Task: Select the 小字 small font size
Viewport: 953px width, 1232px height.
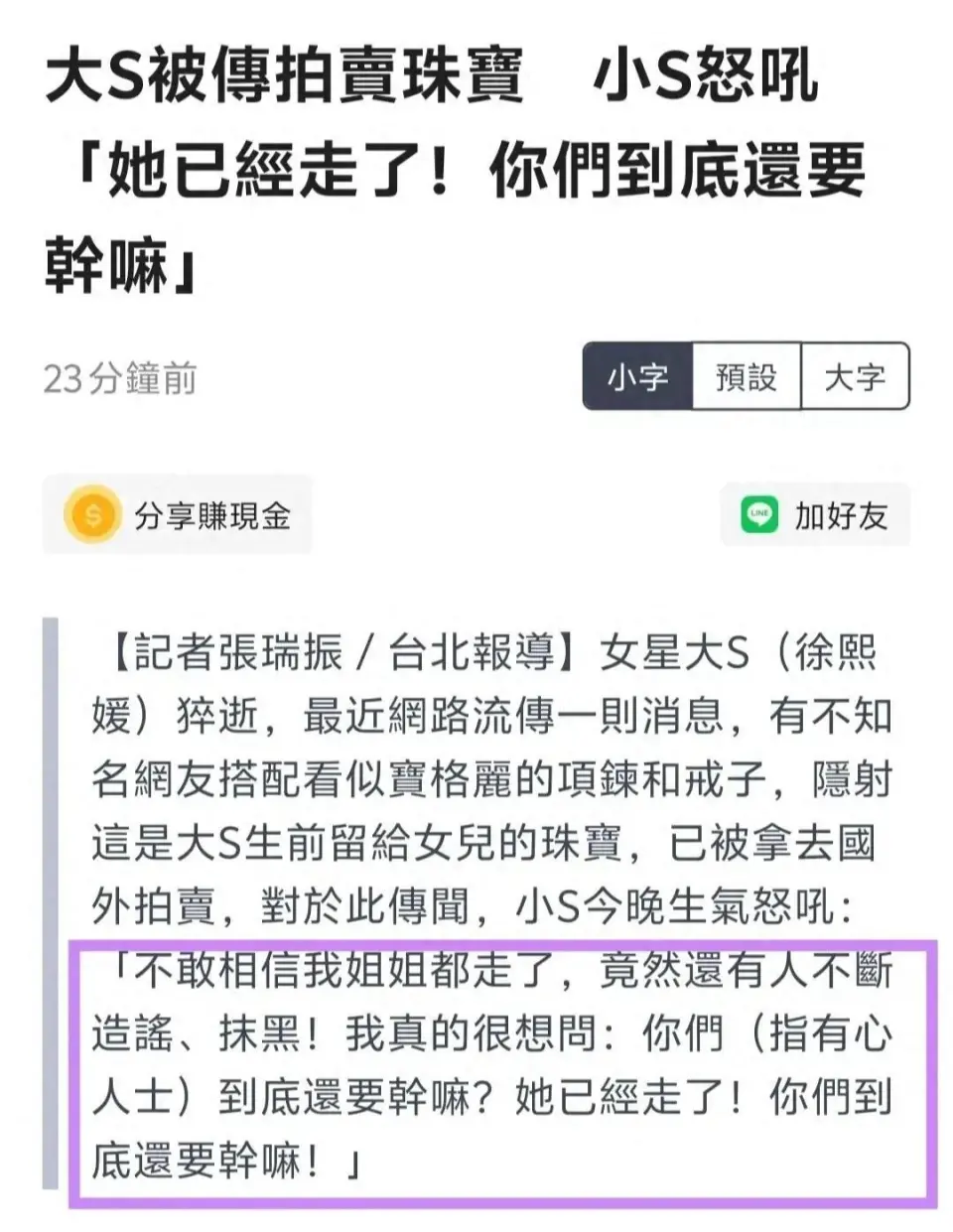Action: pyautogui.click(x=637, y=376)
